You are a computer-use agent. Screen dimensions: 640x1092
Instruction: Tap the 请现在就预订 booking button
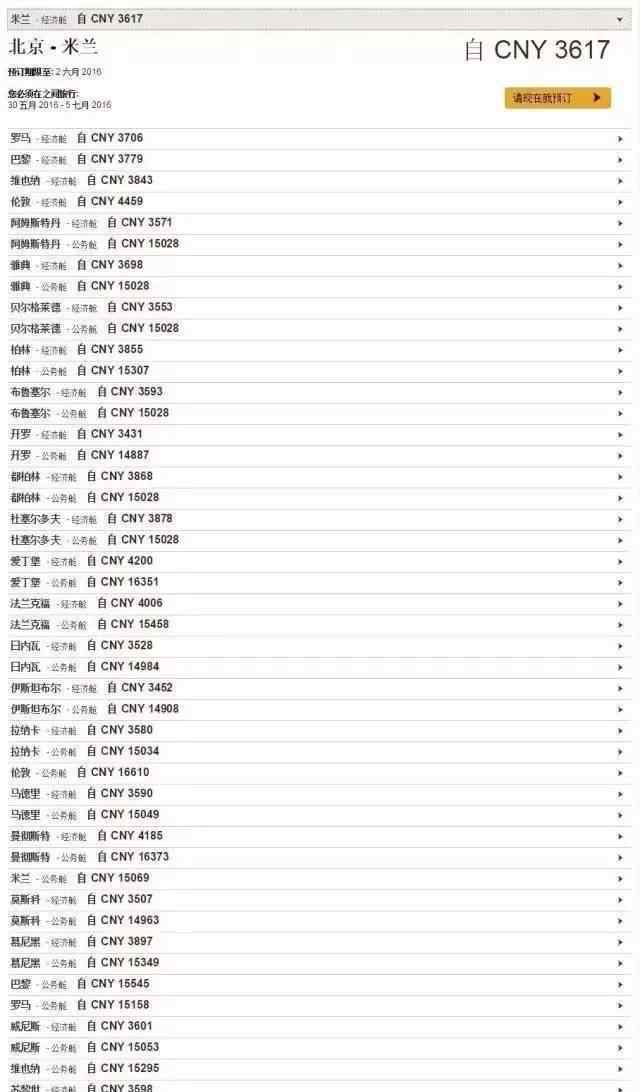558,98
